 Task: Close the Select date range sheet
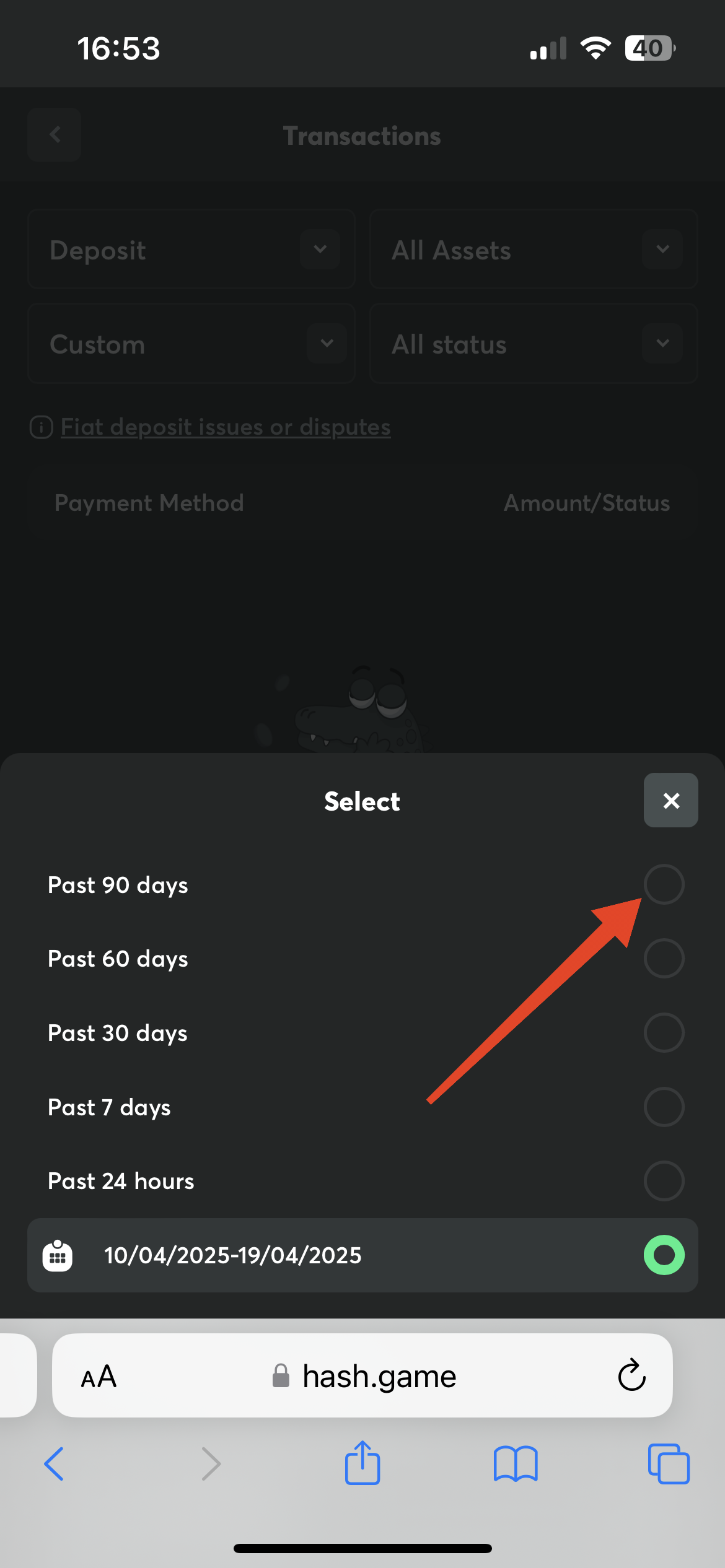pos(670,800)
